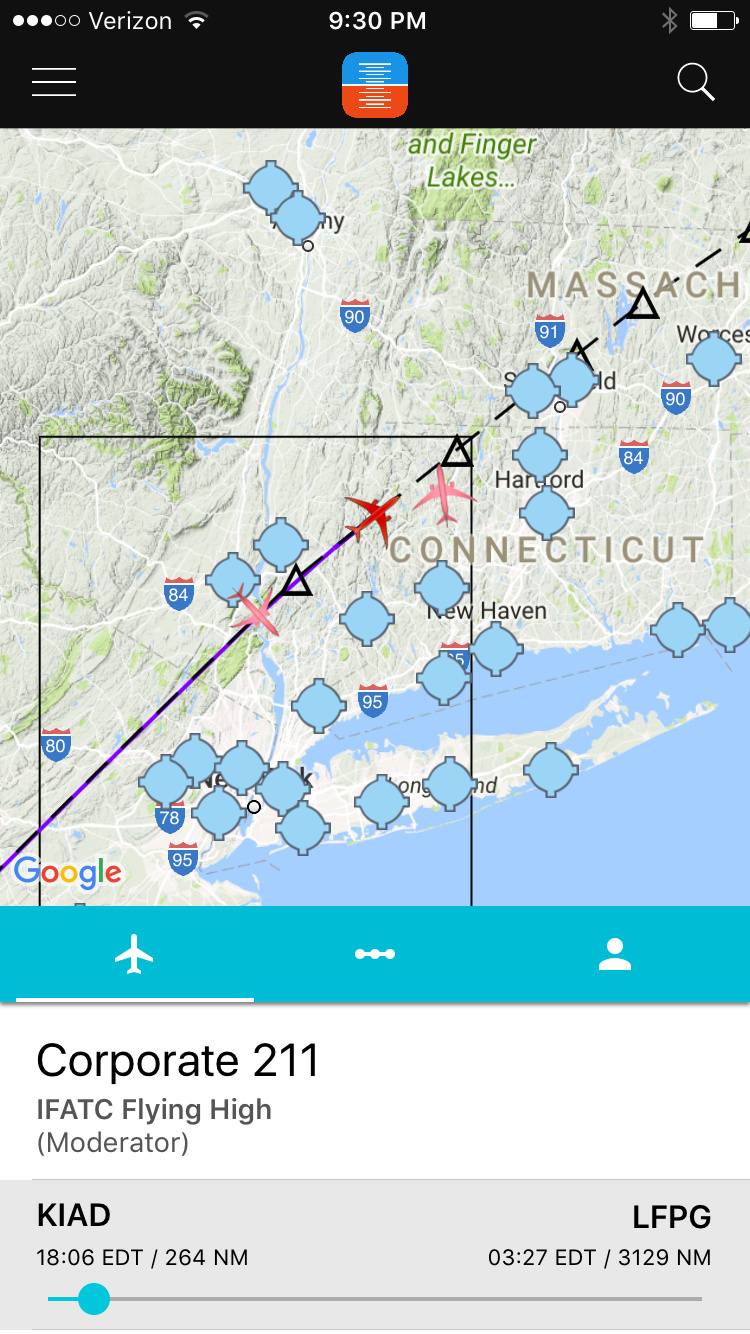
Task: Select the airport marker near New Haven
Action: click(x=441, y=587)
